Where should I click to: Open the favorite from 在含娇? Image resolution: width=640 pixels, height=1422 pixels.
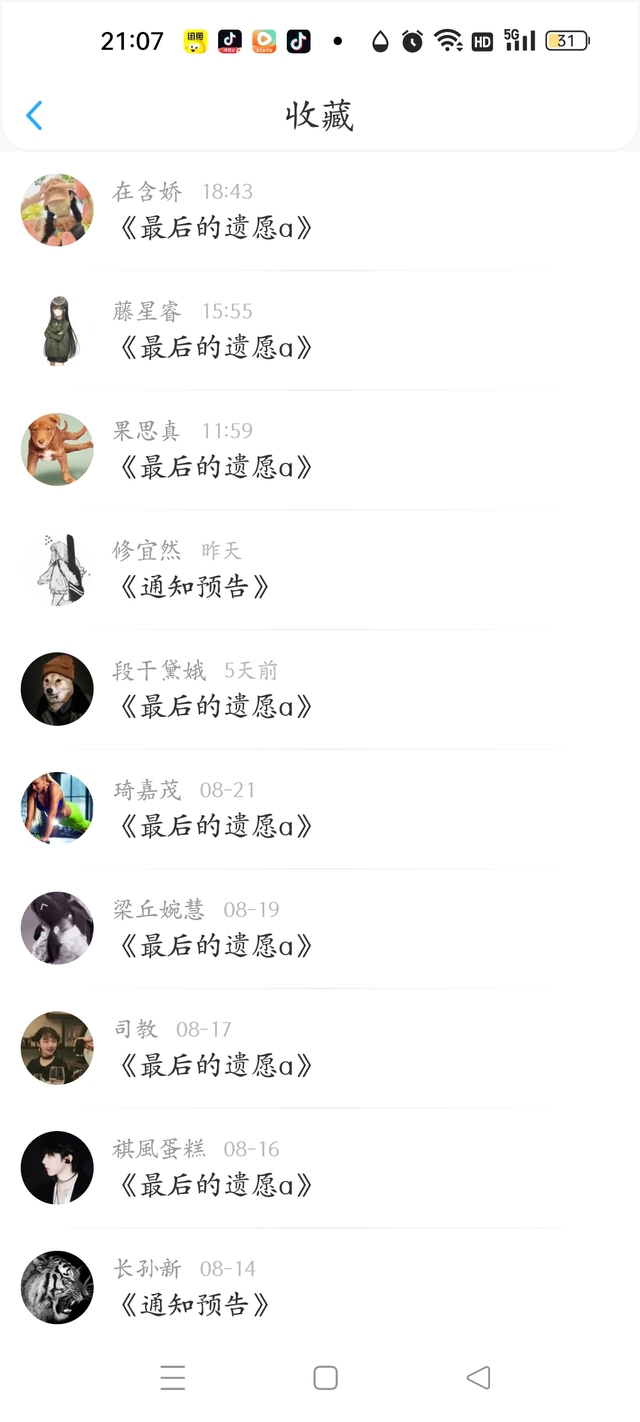pyautogui.click(x=216, y=228)
